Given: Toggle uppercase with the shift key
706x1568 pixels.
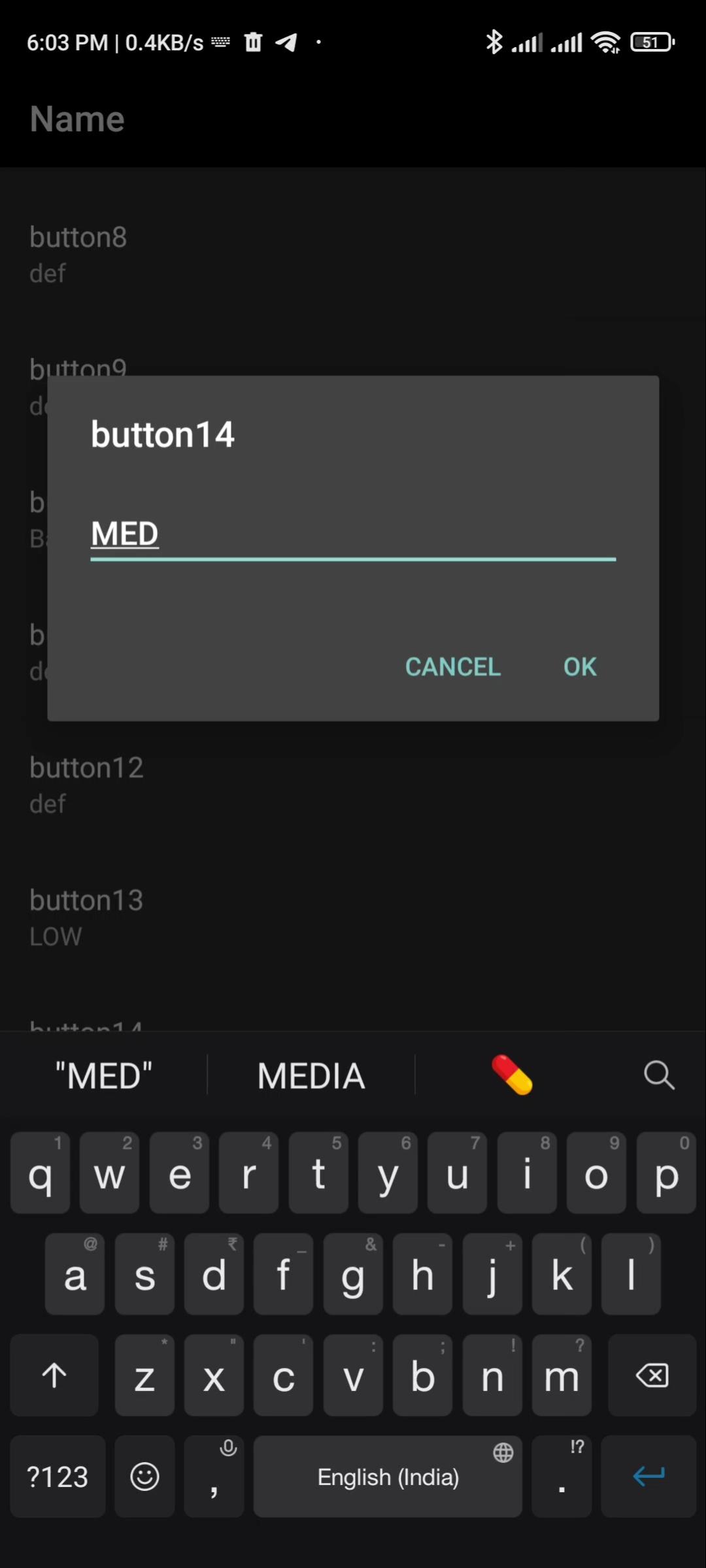Looking at the screenshot, I should click(x=53, y=1375).
